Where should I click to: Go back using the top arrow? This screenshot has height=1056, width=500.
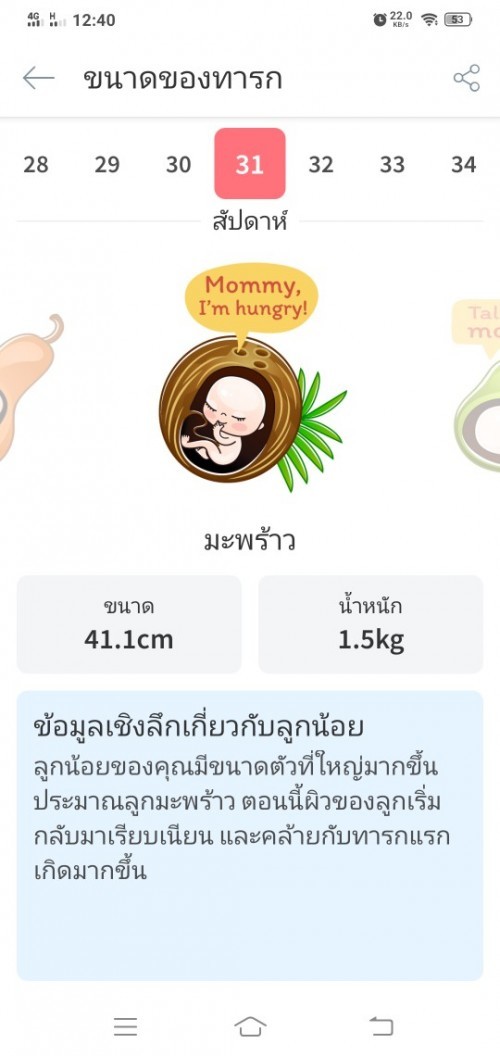(38, 79)
